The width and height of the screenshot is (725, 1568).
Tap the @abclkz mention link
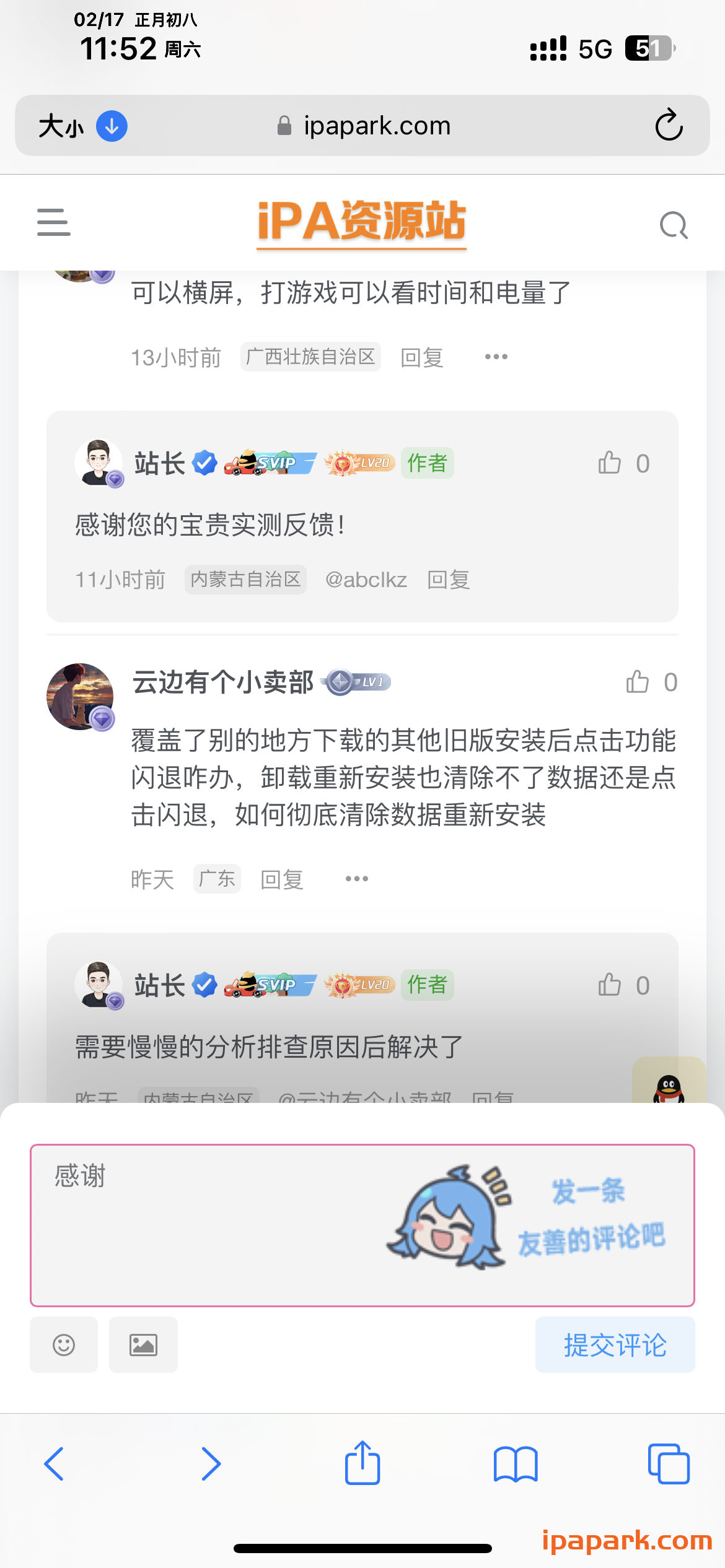click(x=366, y=579)
